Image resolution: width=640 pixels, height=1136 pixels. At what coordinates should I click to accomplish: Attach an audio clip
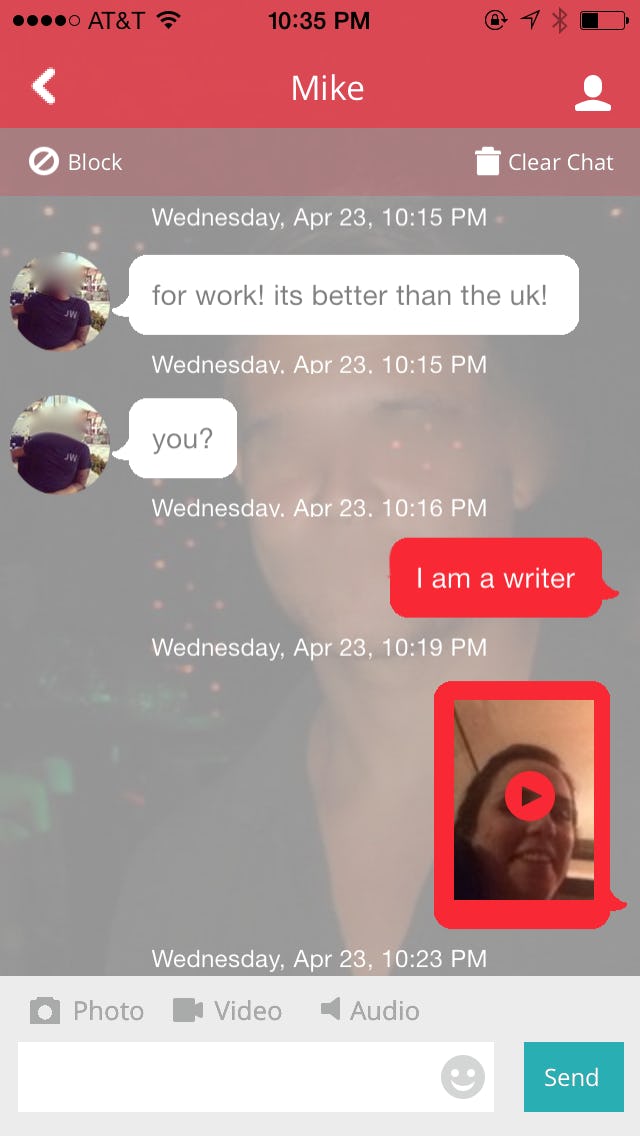click(370, 1010)
